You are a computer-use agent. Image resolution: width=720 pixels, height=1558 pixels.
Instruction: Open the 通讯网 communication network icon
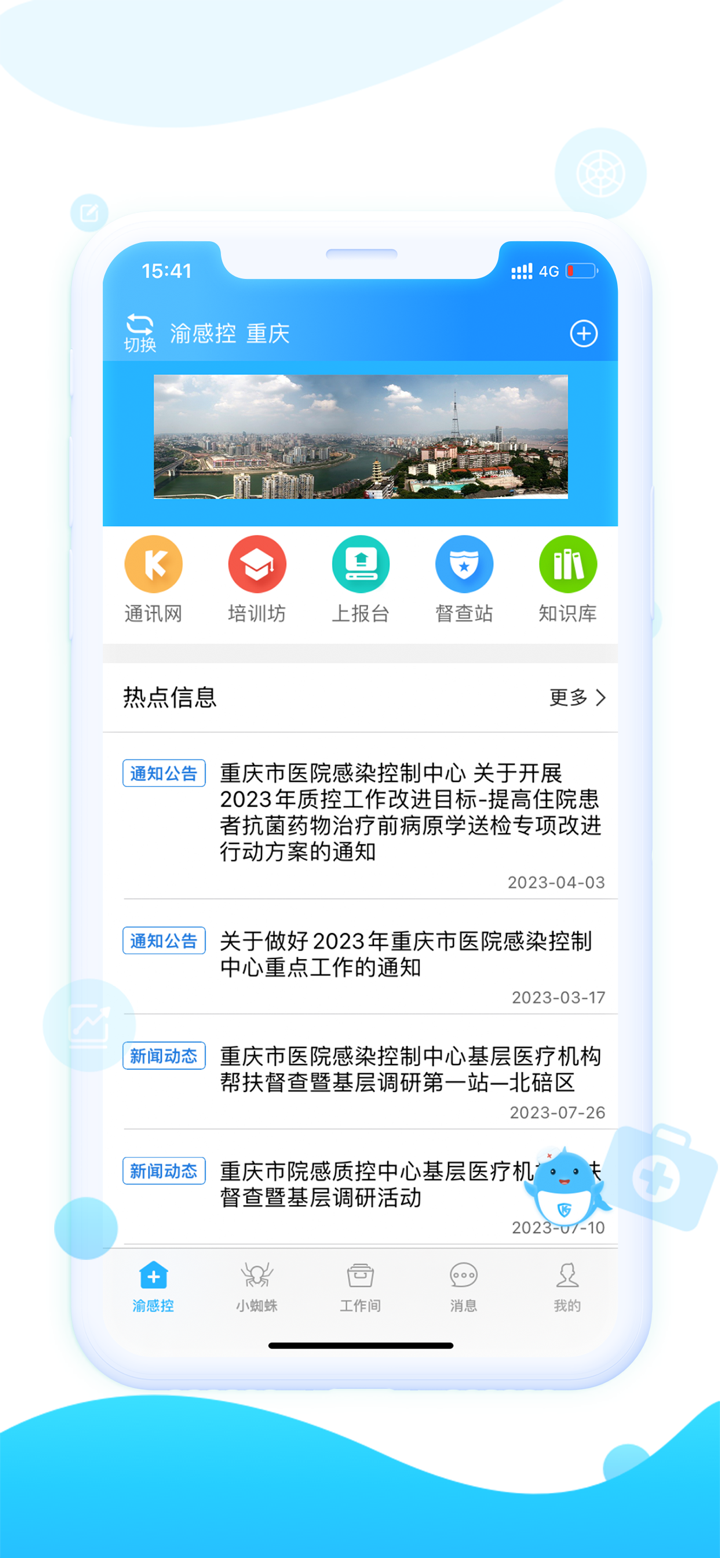[152, 578]
